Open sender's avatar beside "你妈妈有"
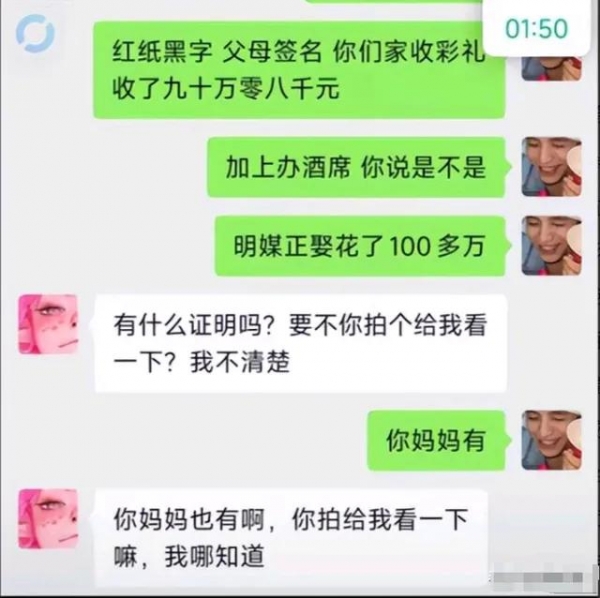The image size is (600, 598). pos(551,439)
